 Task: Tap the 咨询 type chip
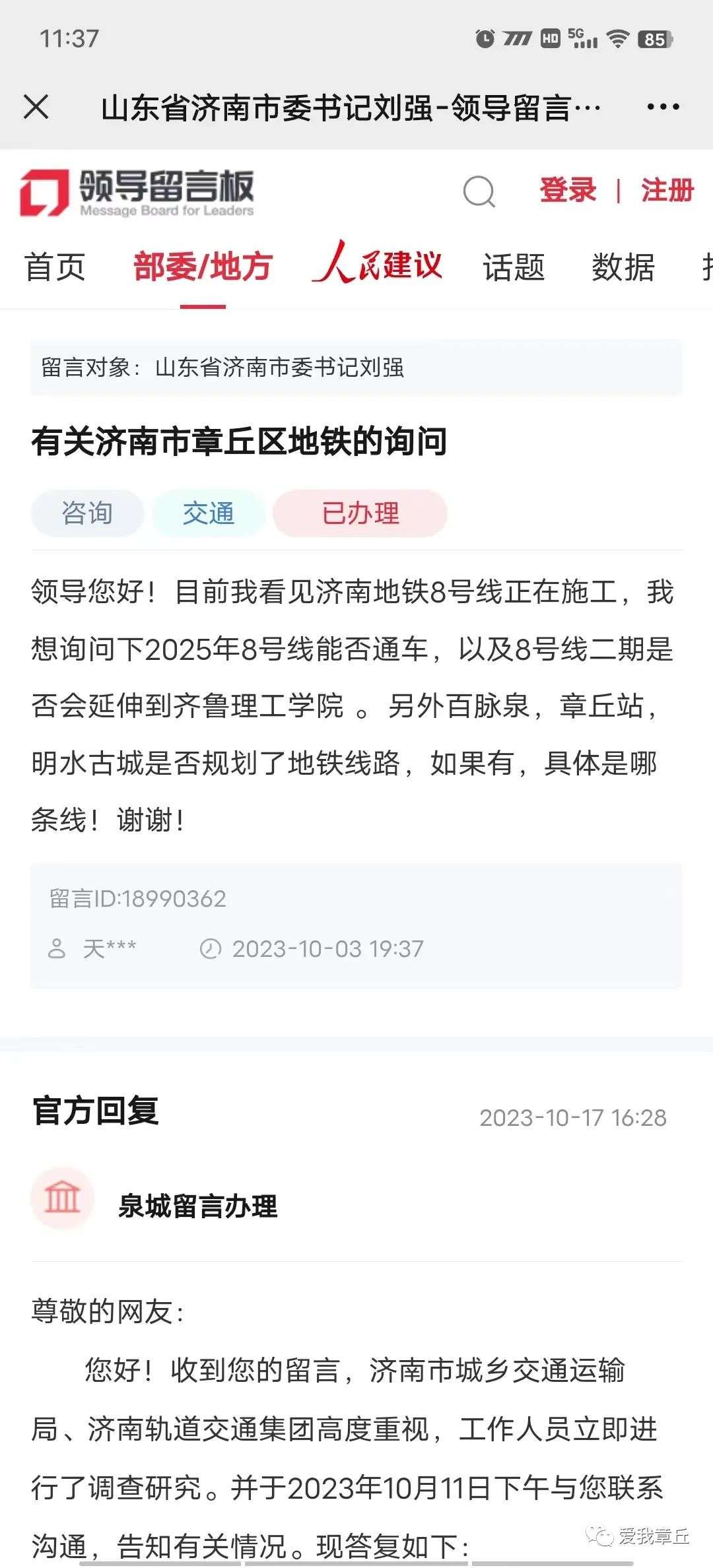pyautogui.click(x=87, y=513)
